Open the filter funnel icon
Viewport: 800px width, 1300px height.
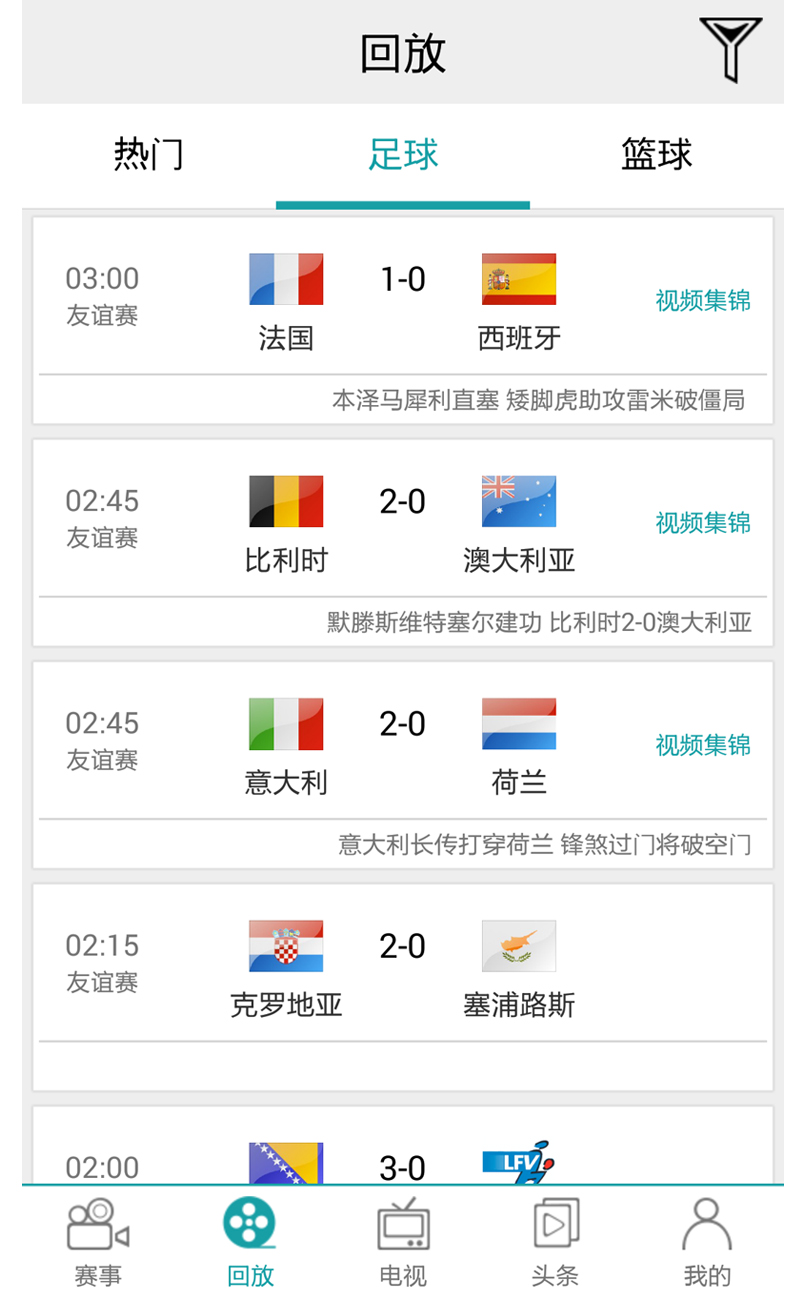point(730,49)
